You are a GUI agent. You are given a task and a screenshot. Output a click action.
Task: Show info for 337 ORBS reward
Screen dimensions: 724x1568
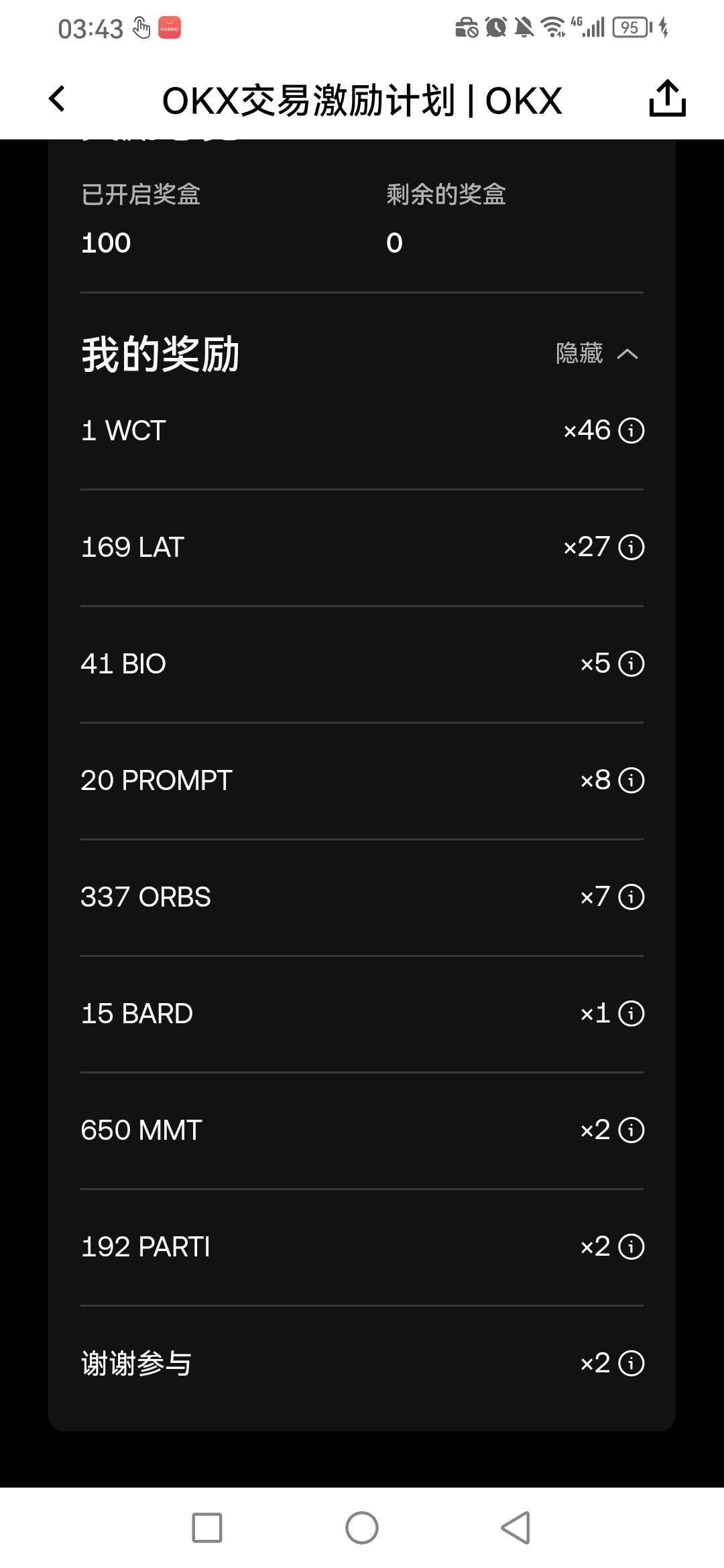click(631, 897)
